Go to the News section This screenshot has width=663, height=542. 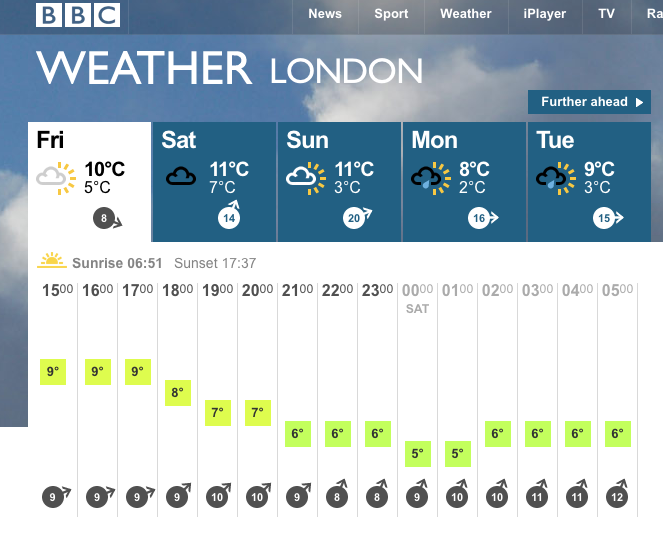click(x=325, y=14)
